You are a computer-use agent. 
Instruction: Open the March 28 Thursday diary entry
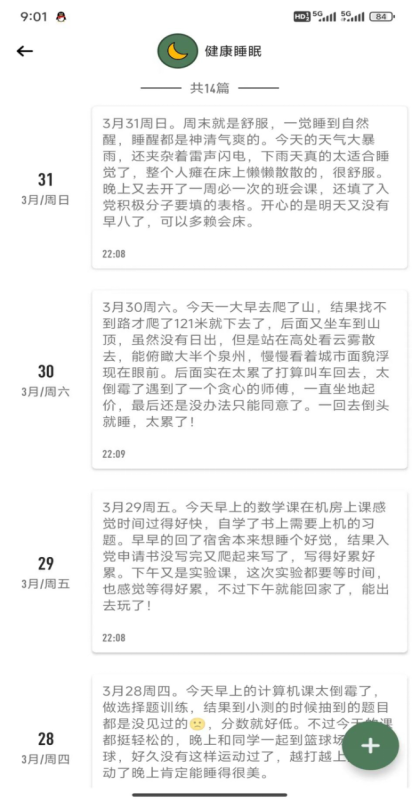[x=250, y=731]
